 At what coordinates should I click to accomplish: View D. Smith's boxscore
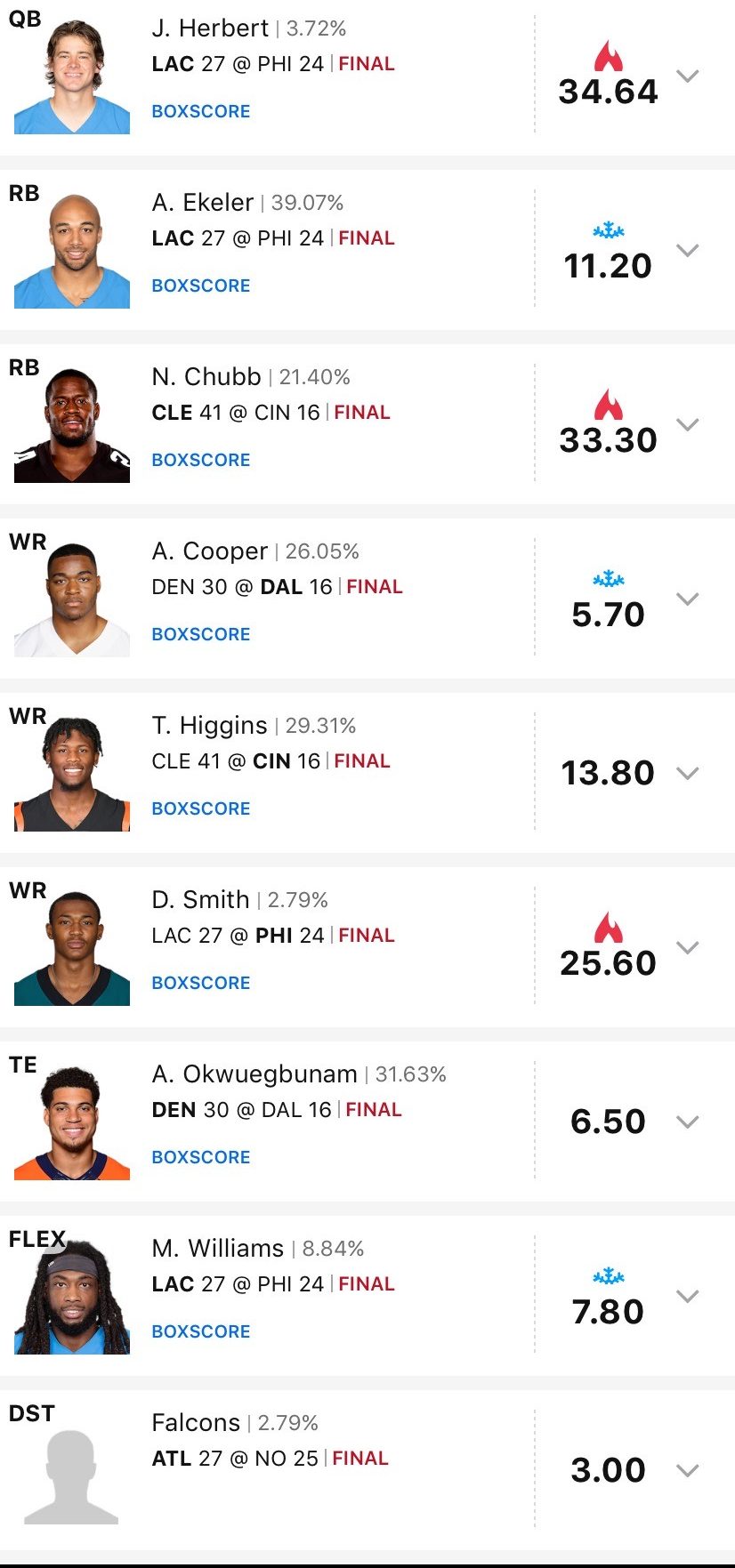[200, 983]
